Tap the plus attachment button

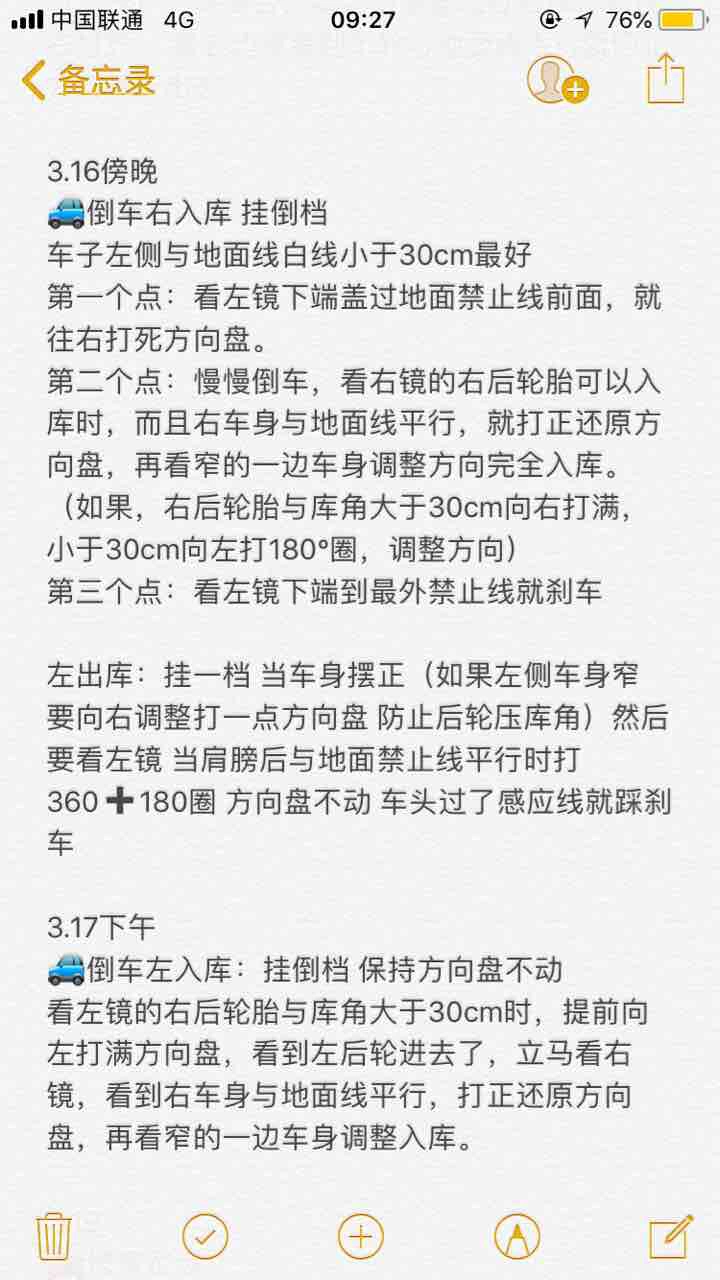pyautogui.click(x=361, y=1236)
